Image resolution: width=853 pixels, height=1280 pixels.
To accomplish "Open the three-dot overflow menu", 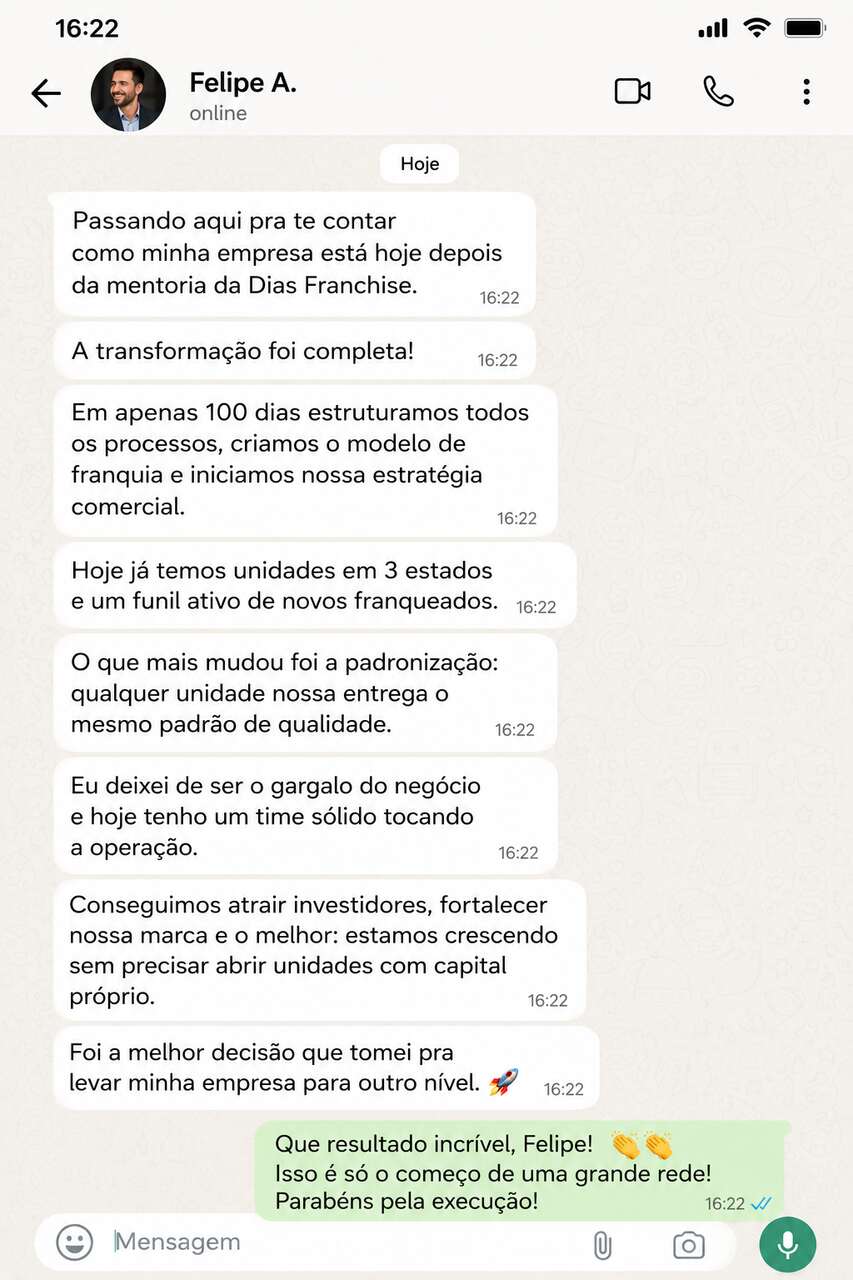I will (x=806, y=92).
